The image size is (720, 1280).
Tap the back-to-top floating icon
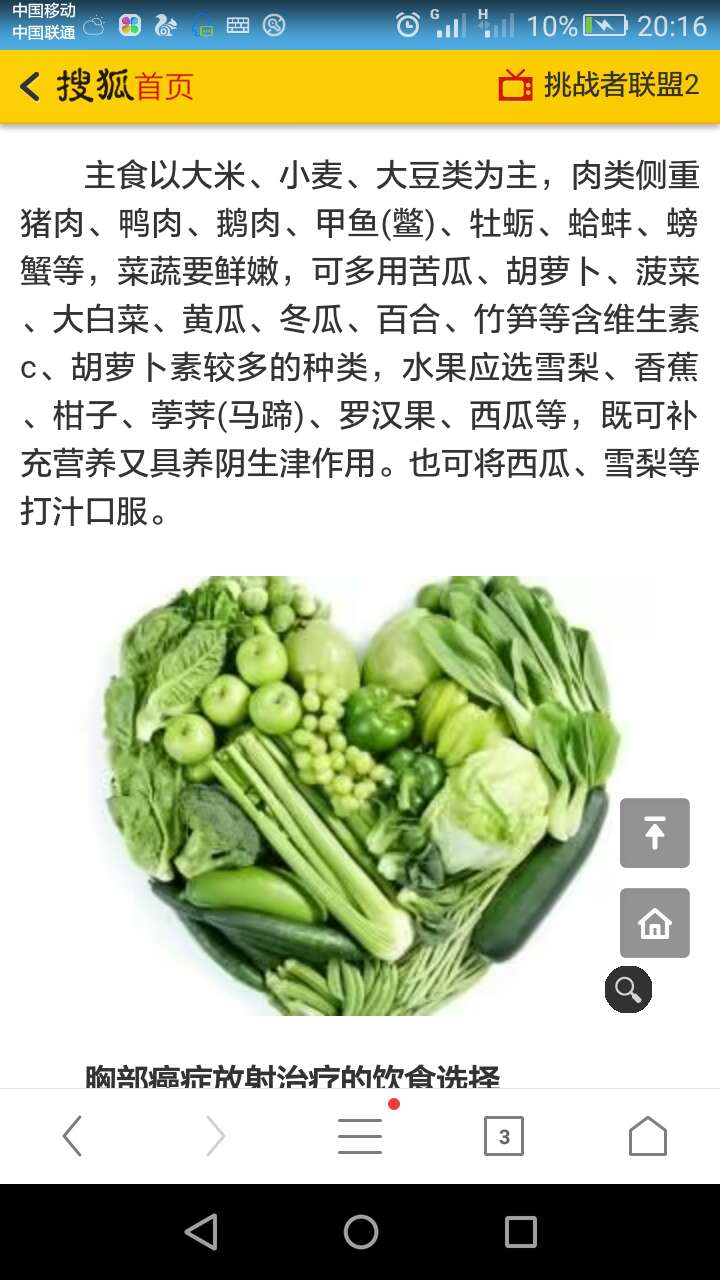tap(654, 833)
